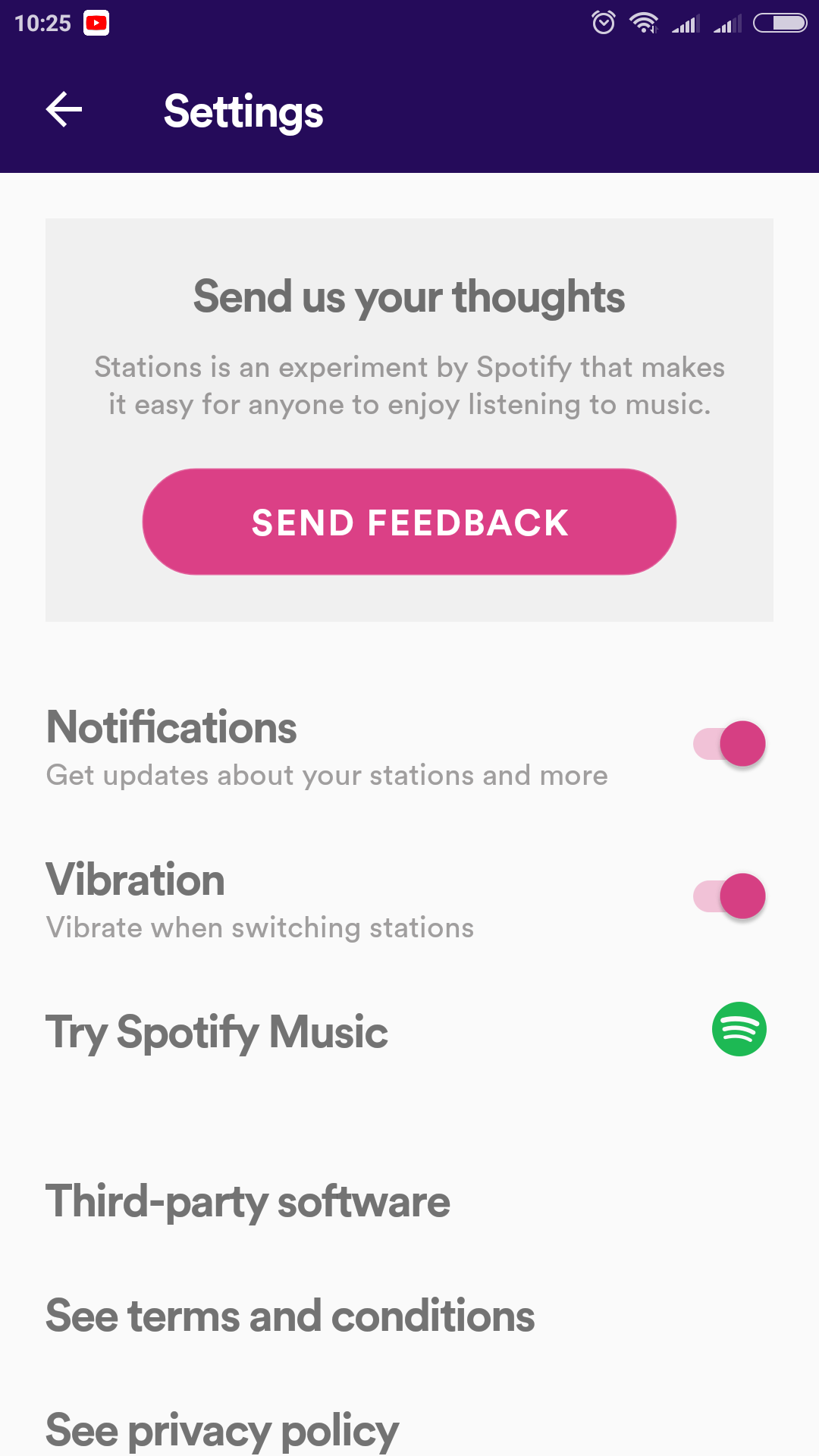This screenshot has height=1456, width=819.
Task: Disable the Vibration toggle
Action: pos(730,896)
